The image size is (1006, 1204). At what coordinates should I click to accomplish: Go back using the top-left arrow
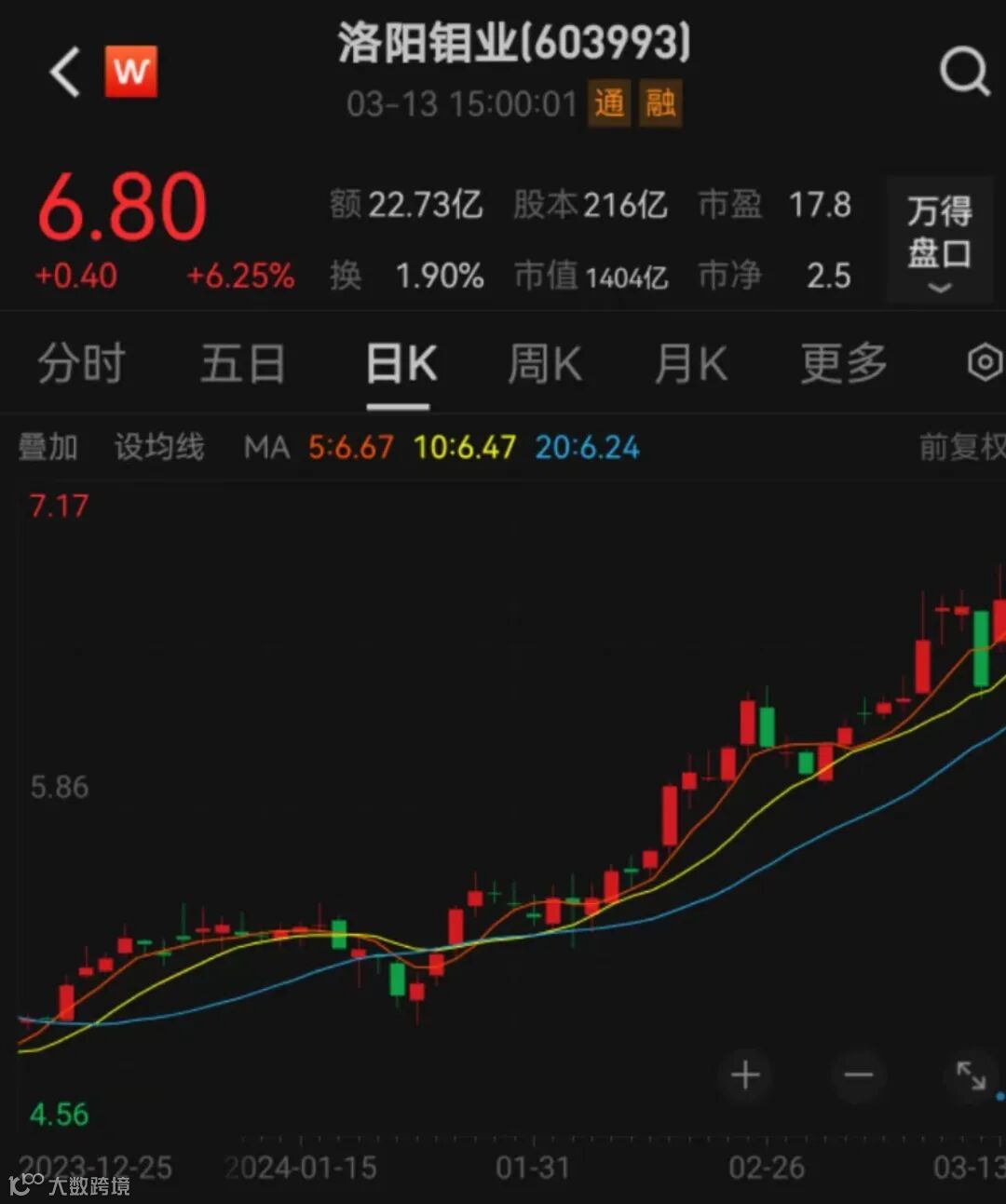click(x=65, y=73)
